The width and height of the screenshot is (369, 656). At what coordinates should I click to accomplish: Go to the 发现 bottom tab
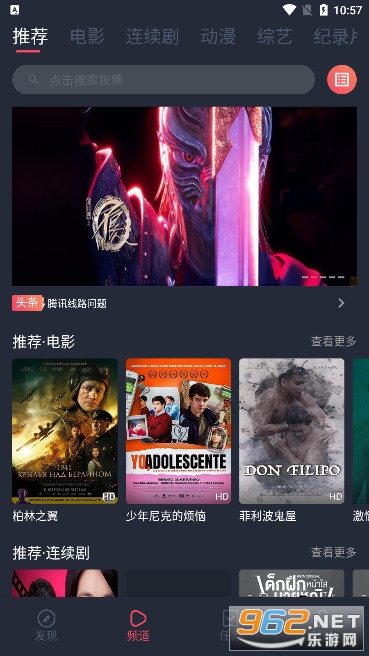coord(46,626)
